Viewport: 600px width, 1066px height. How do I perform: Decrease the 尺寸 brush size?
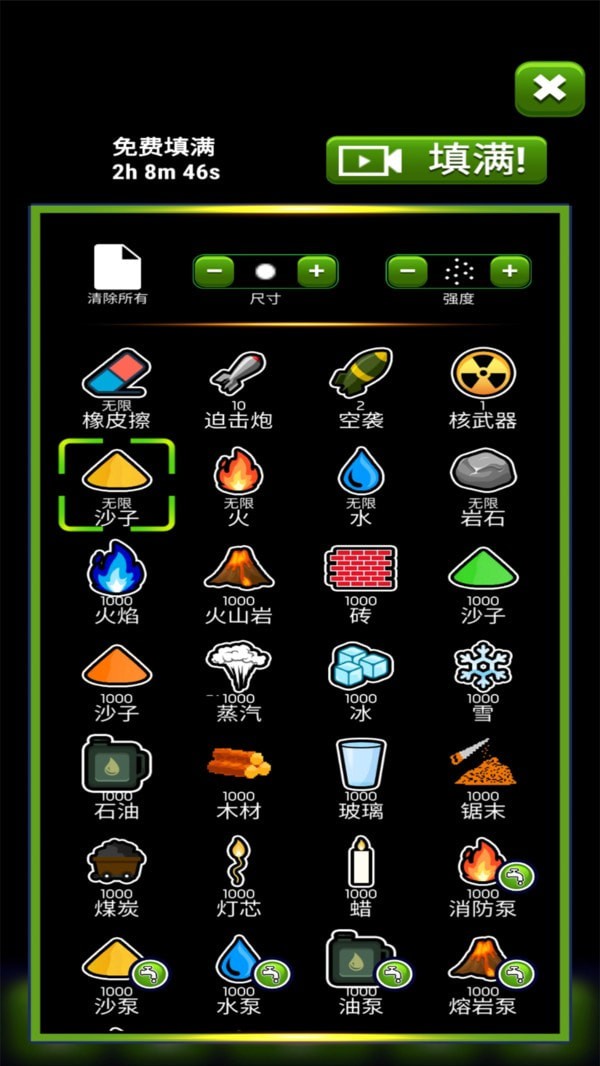click(x=215, y=271)
